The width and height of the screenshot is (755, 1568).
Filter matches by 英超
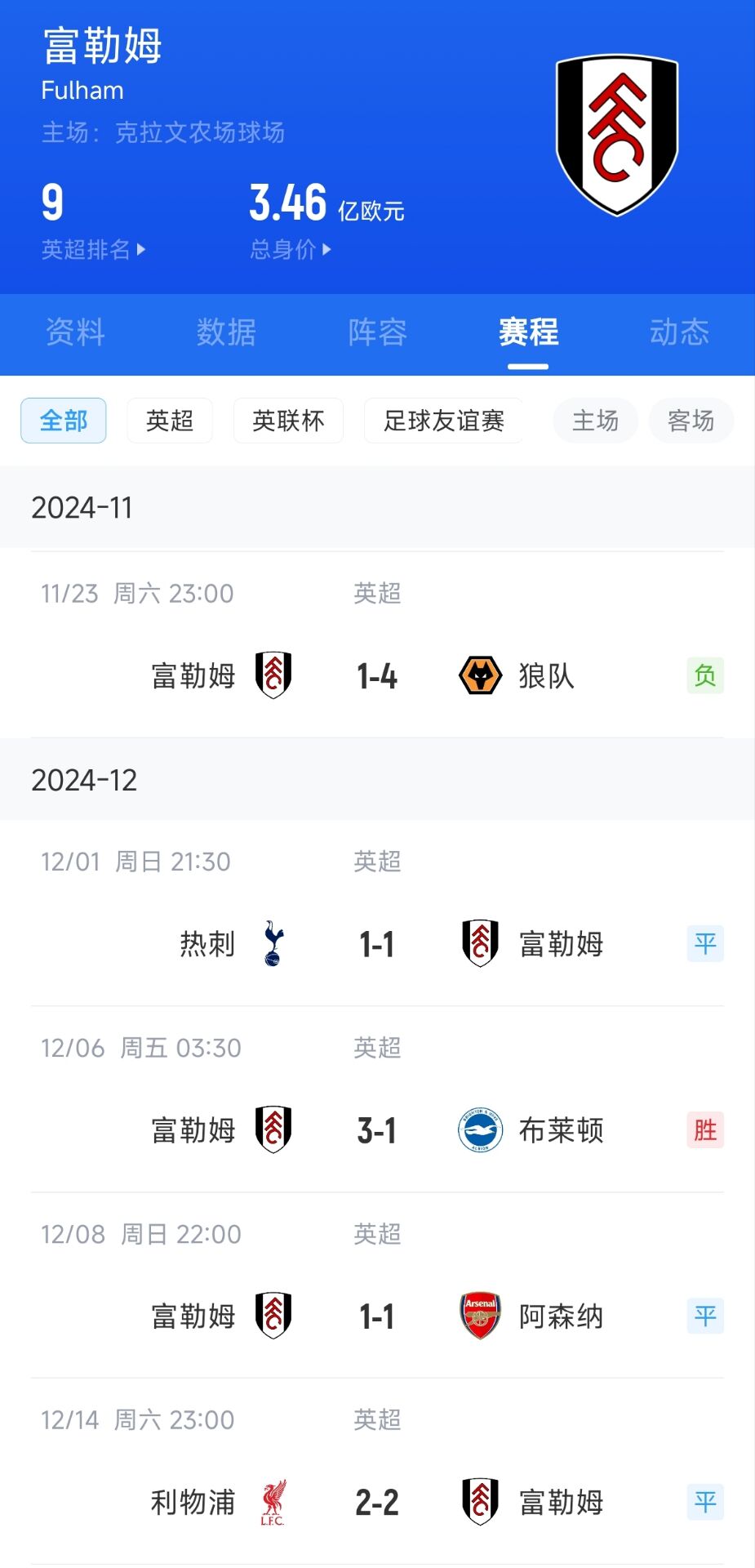pos(170,421)
